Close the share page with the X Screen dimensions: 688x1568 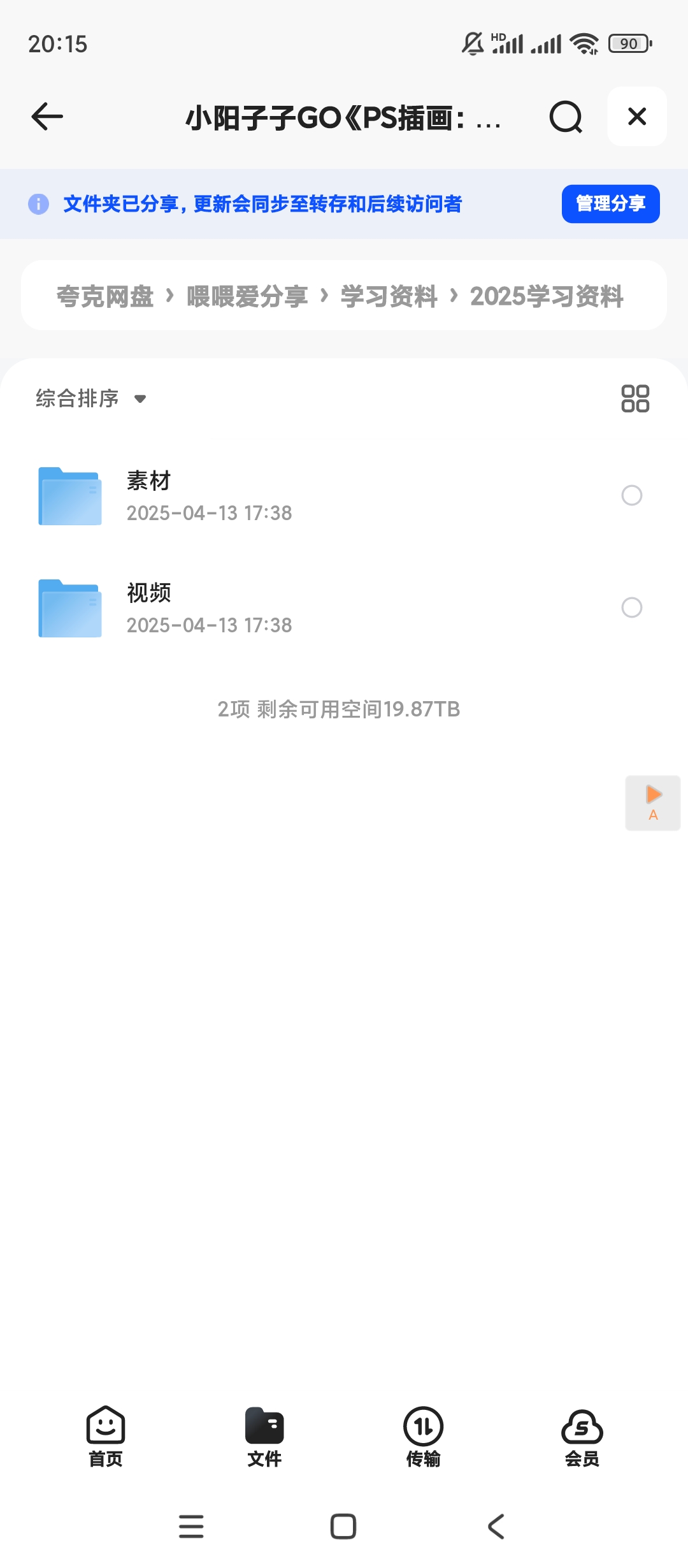[636, 117]
